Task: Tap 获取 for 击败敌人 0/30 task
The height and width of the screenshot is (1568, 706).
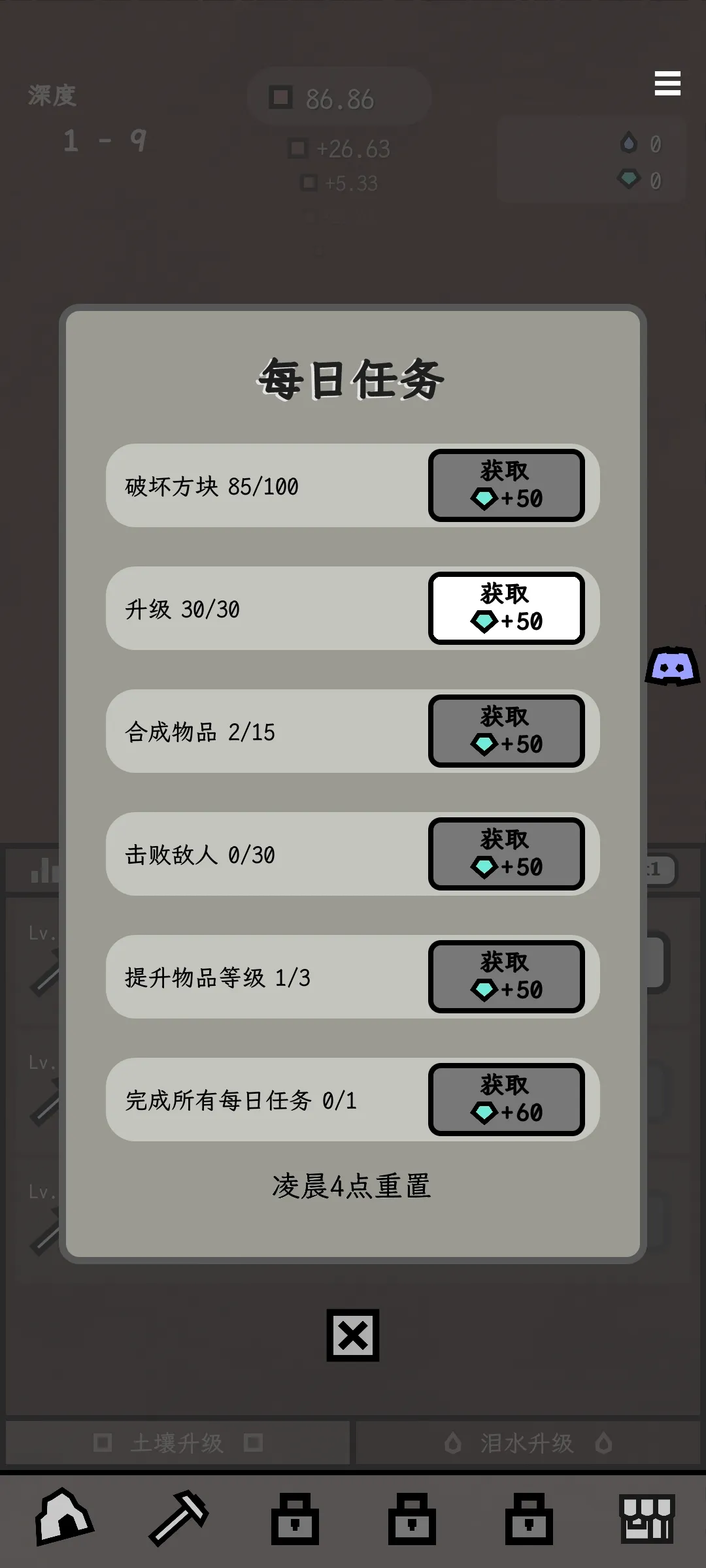Action: point(506,854)
